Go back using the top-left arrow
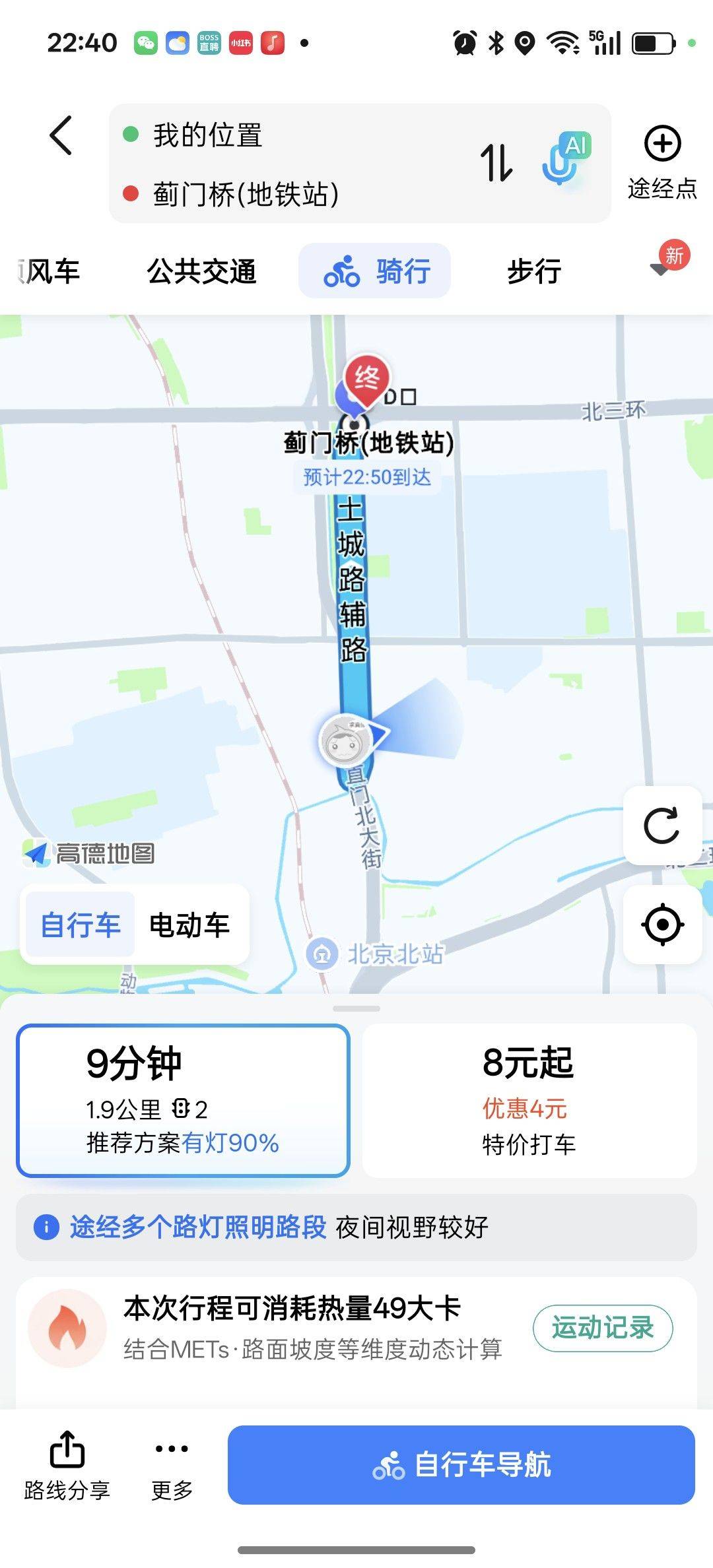 [x=61, y=135]
